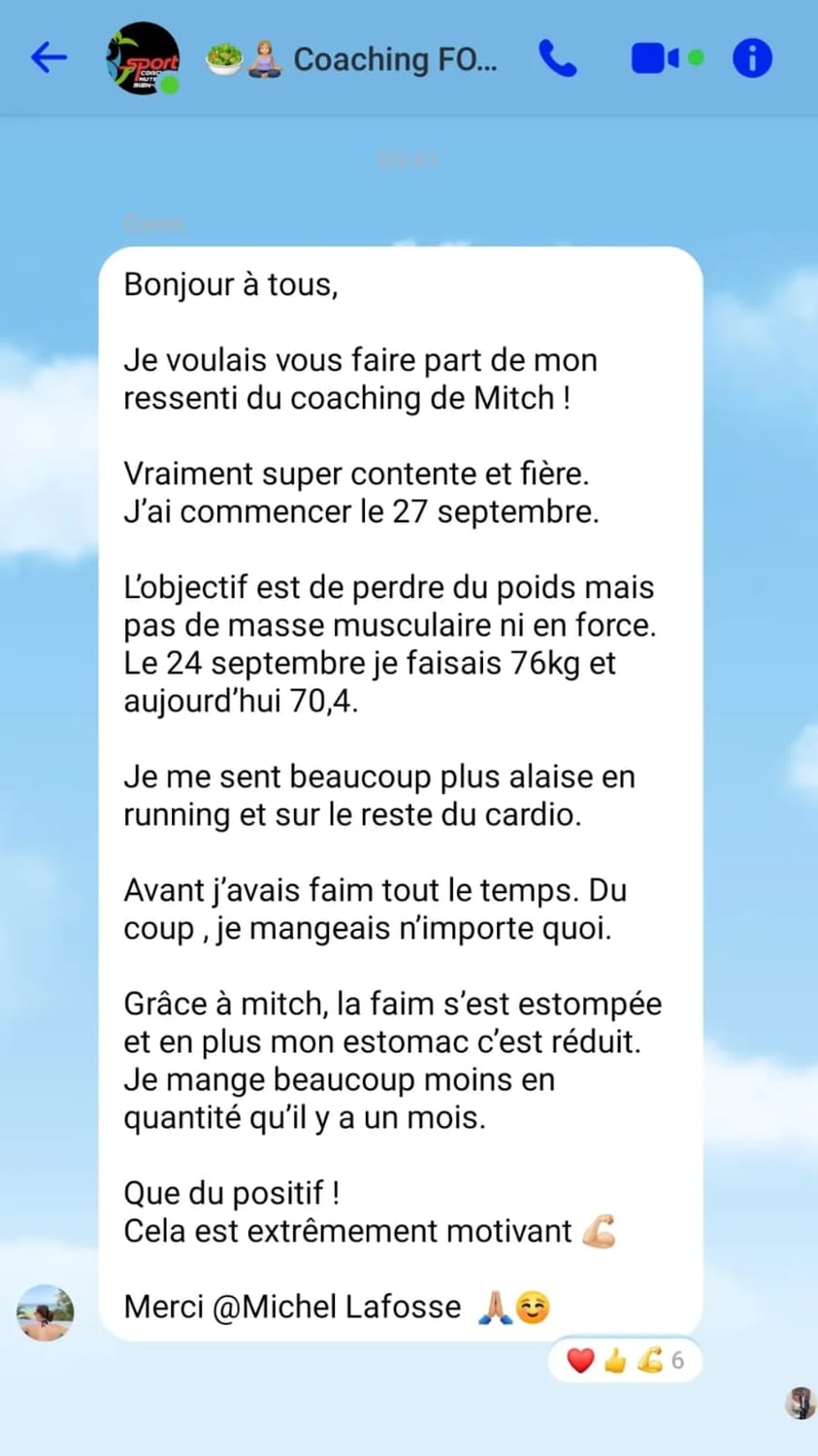The image size is (818, 1456).
Task: Start a voice call with the group
Action: click(557, 59)
